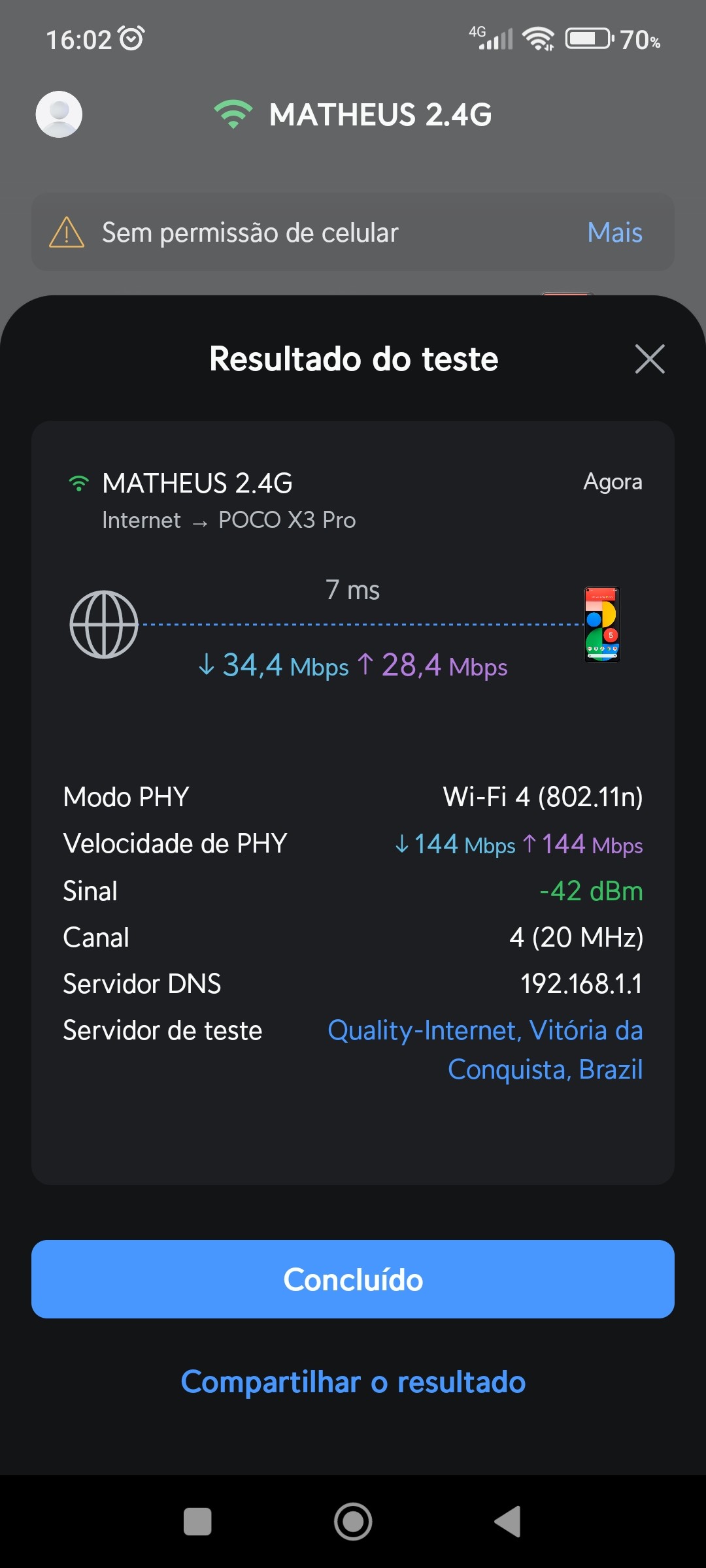Share the result via Compartilhar o resultado

click(x=353, y=1382)
